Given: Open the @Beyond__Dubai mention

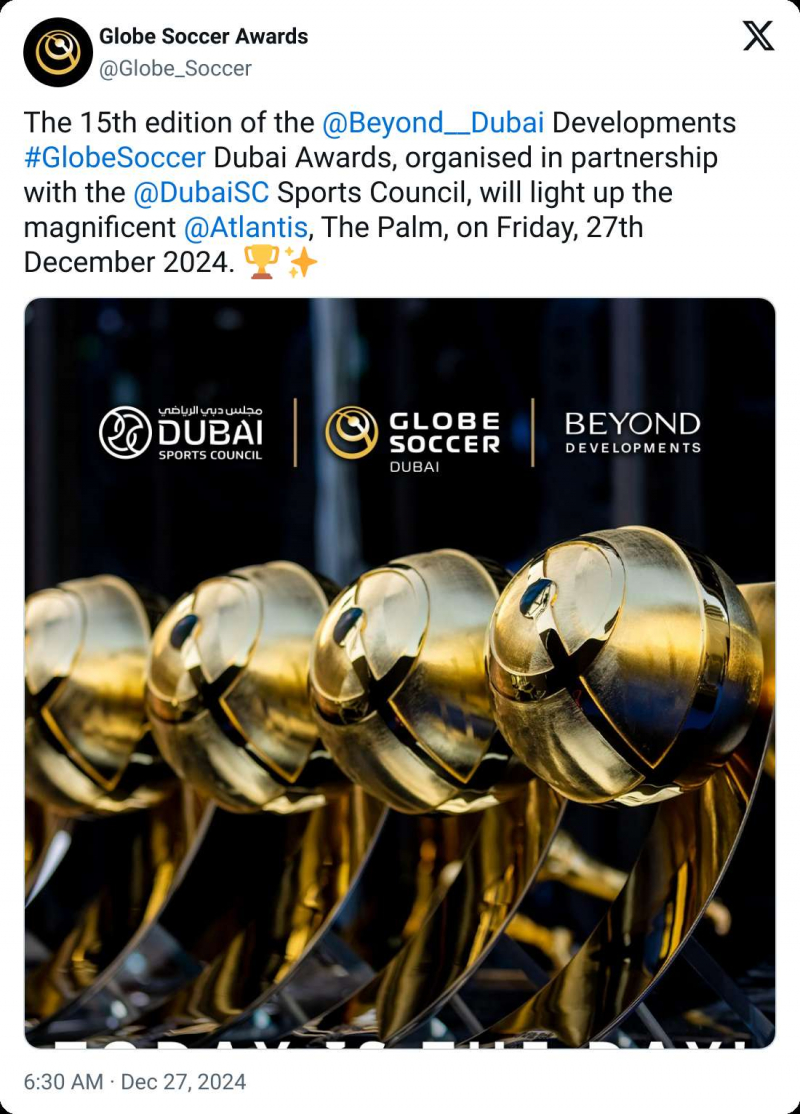Looking at the screenshot, I should click(x=433, y=123).
